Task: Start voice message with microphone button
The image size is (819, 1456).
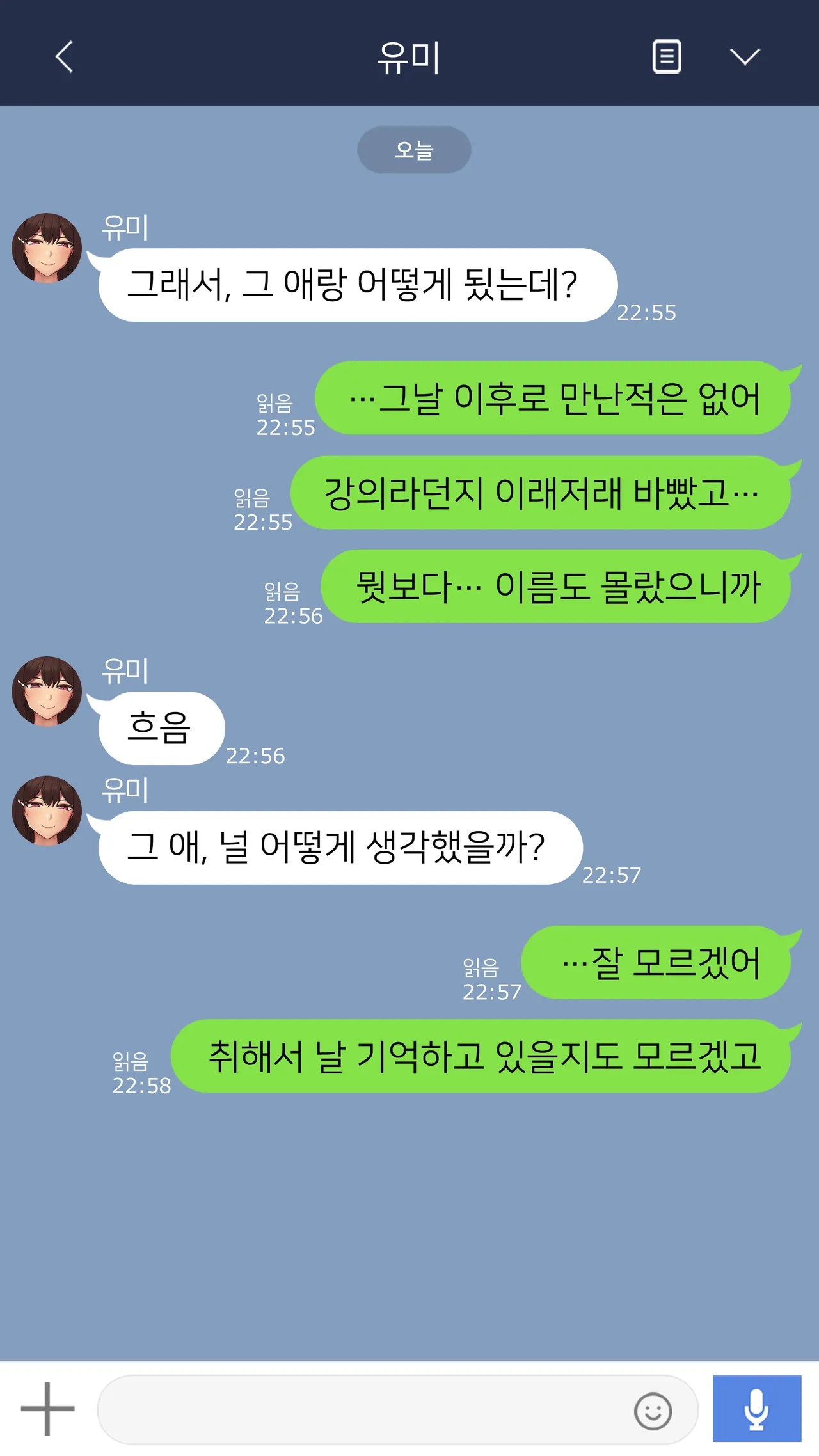Action: click(x=757, y=1409)
